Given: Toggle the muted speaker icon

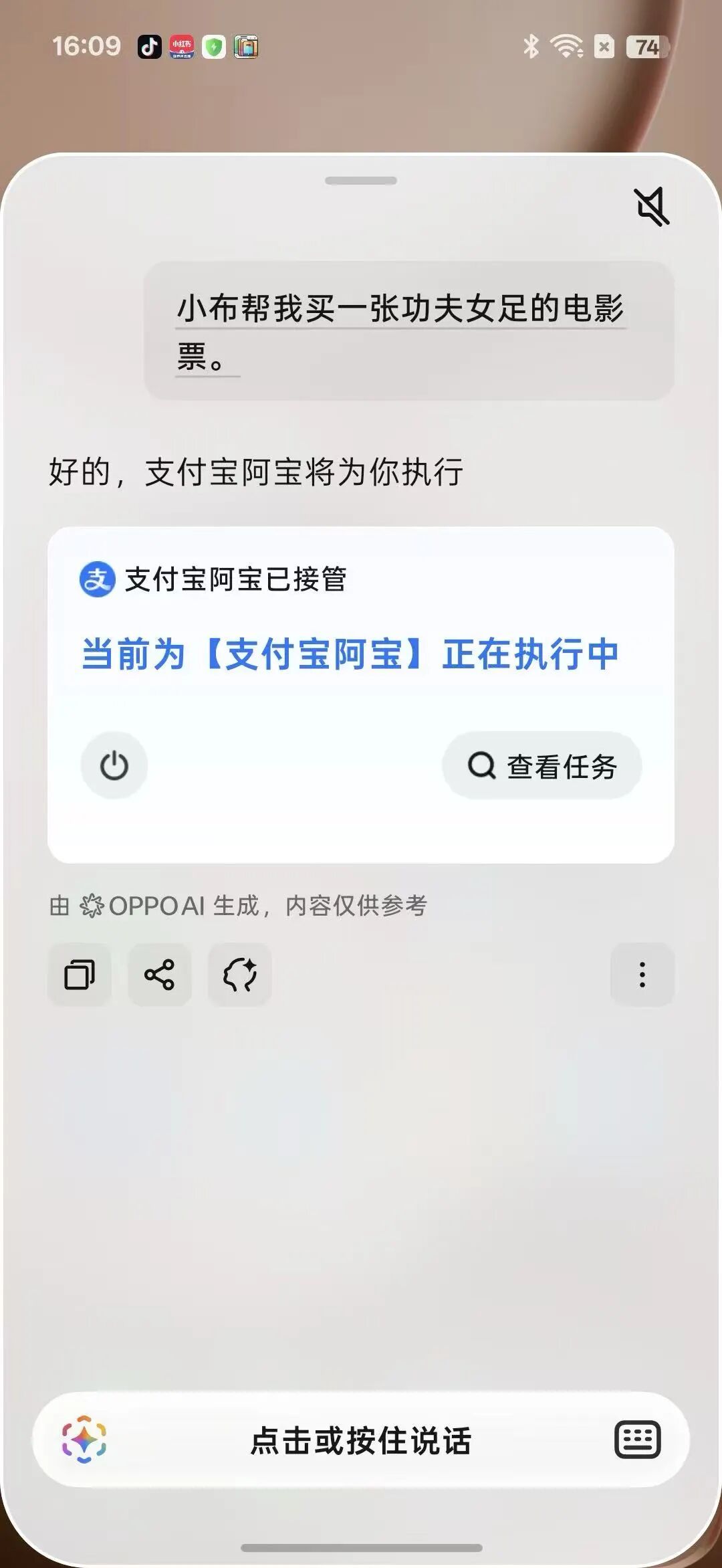Looking at the screenshot, I should tap(652, 206).
